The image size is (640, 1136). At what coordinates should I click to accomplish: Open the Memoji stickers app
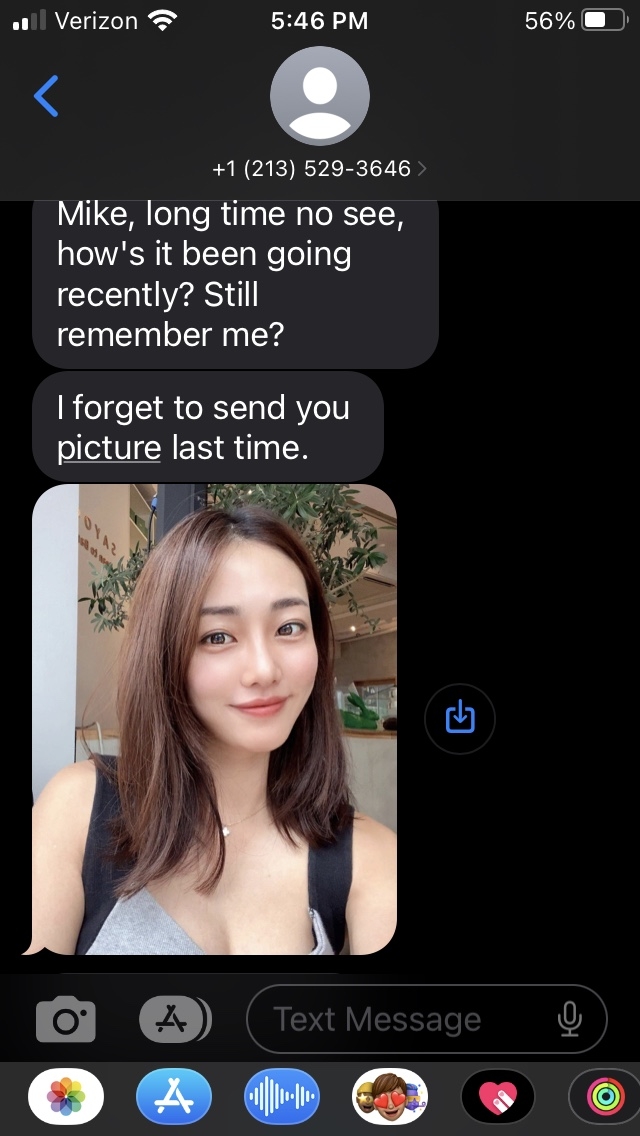coord(390,1098)
